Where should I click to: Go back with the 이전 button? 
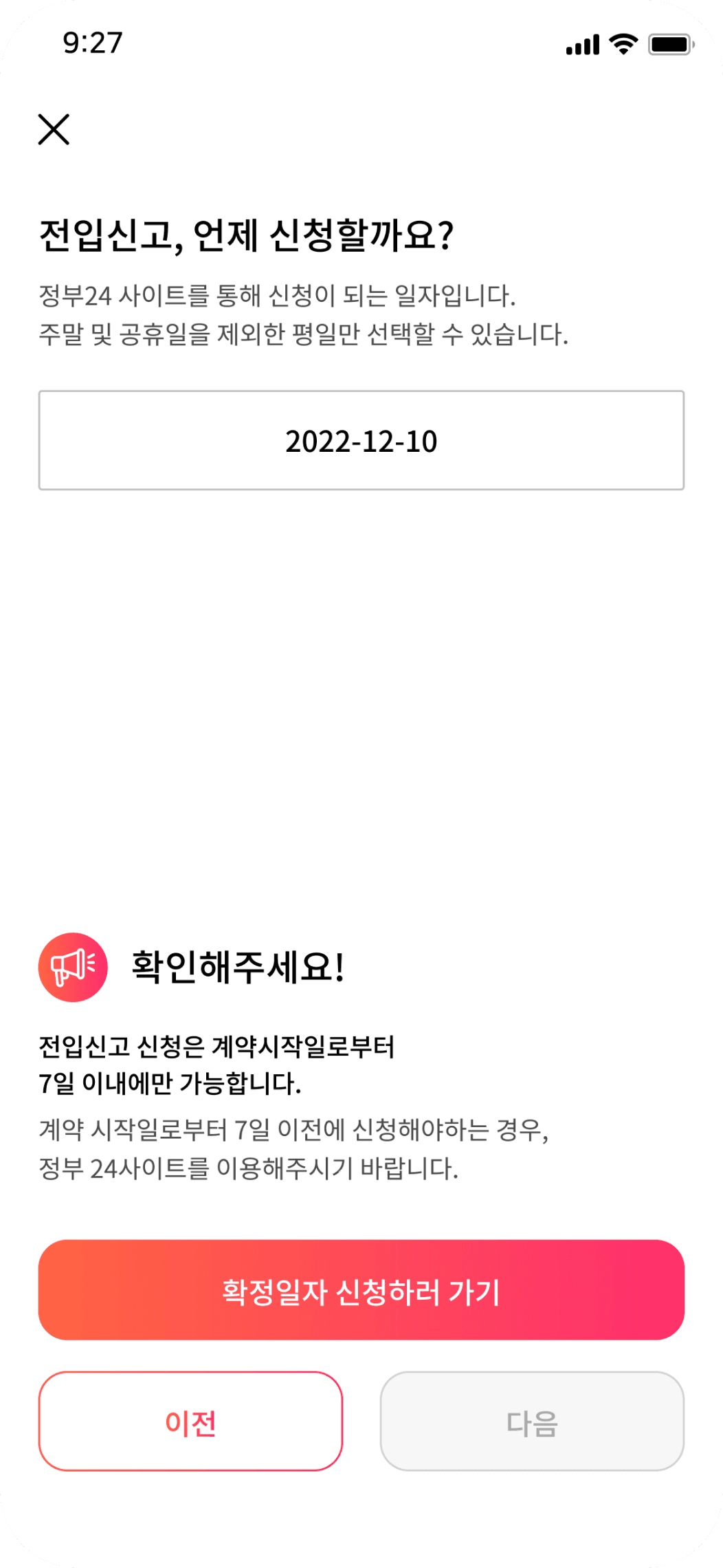190,1421
